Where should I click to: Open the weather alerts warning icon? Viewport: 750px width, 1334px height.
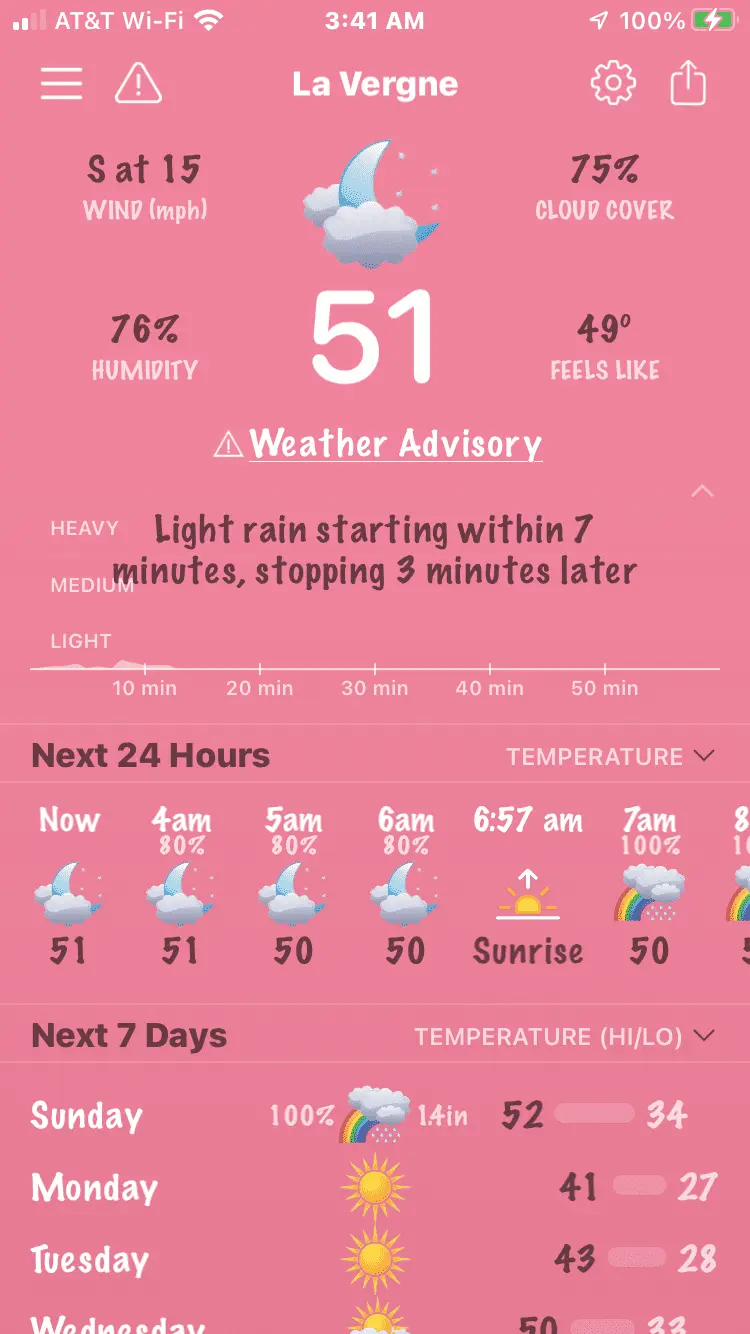click(x=138, y=84)
